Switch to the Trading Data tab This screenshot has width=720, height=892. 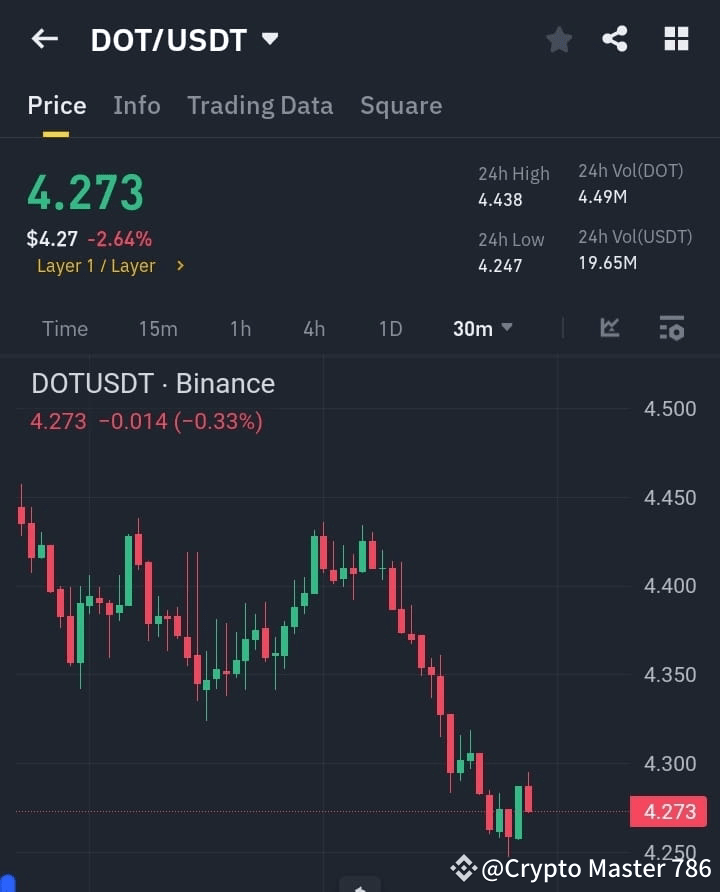pyautogui.click(x=260, y=105)
